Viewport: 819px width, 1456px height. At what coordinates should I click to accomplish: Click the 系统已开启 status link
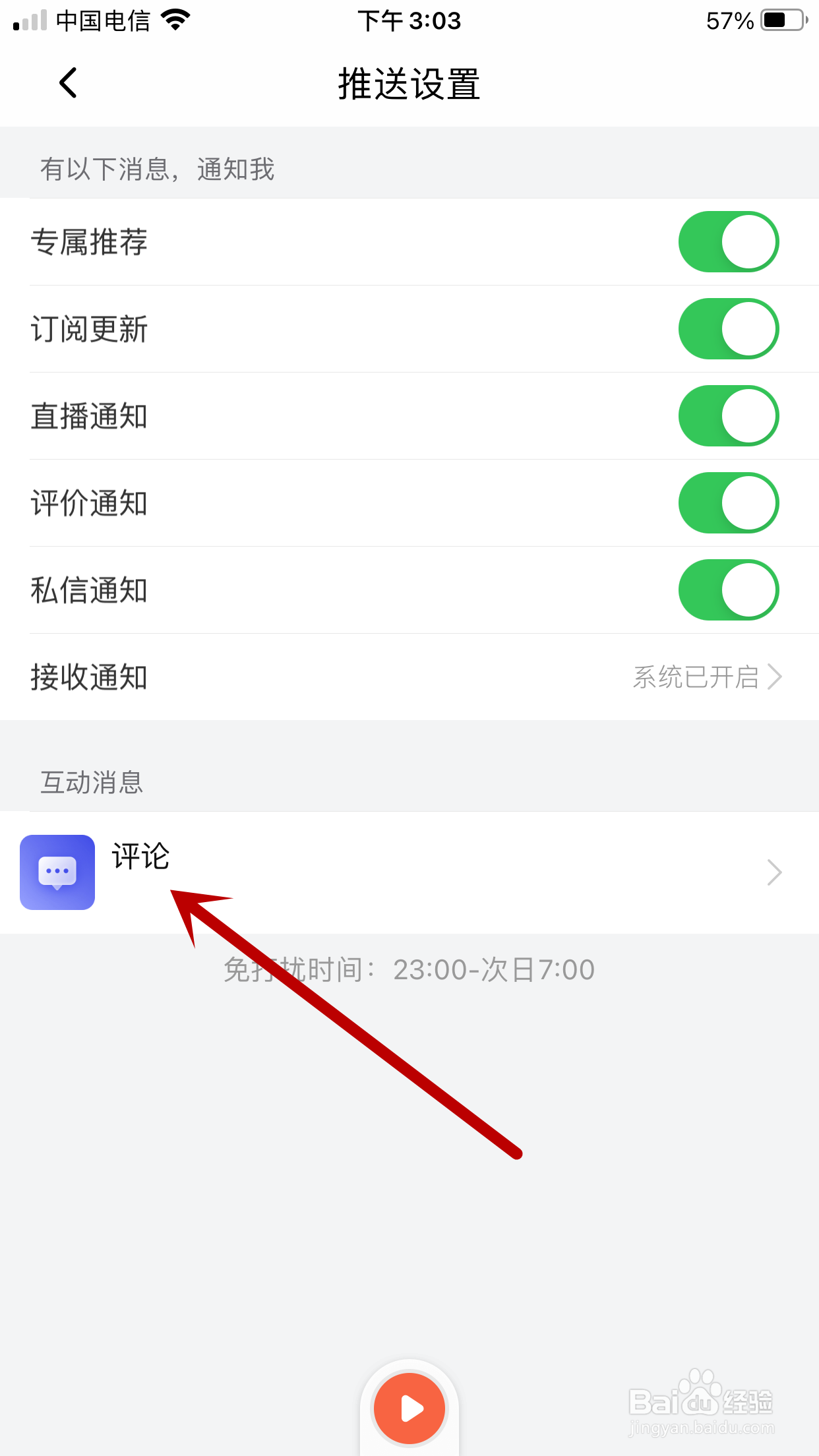click(x=696, y=677)
